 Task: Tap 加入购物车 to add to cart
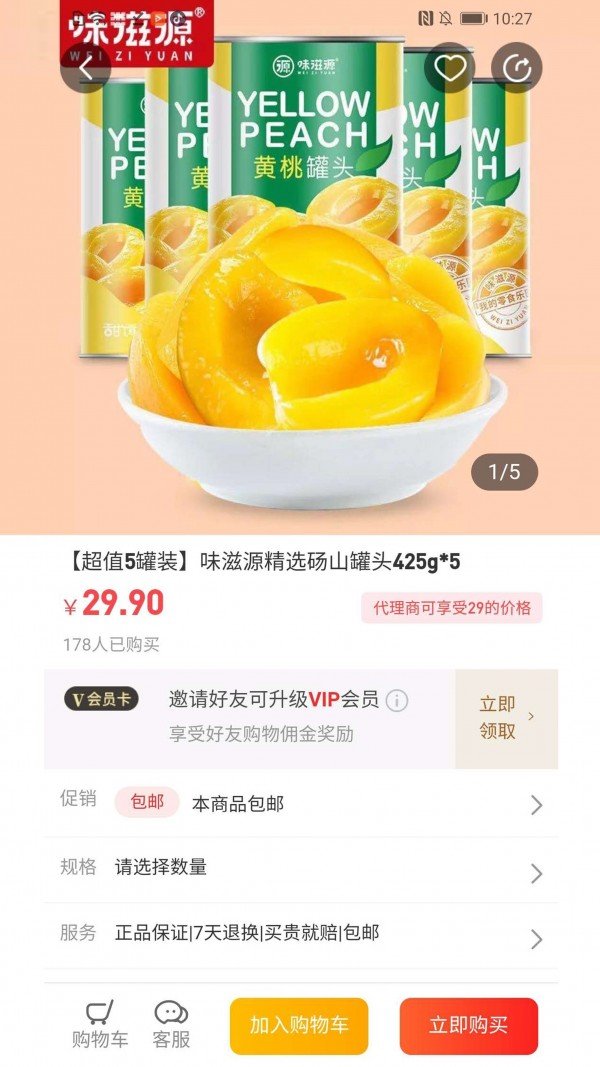click(x=299, y=1025)
